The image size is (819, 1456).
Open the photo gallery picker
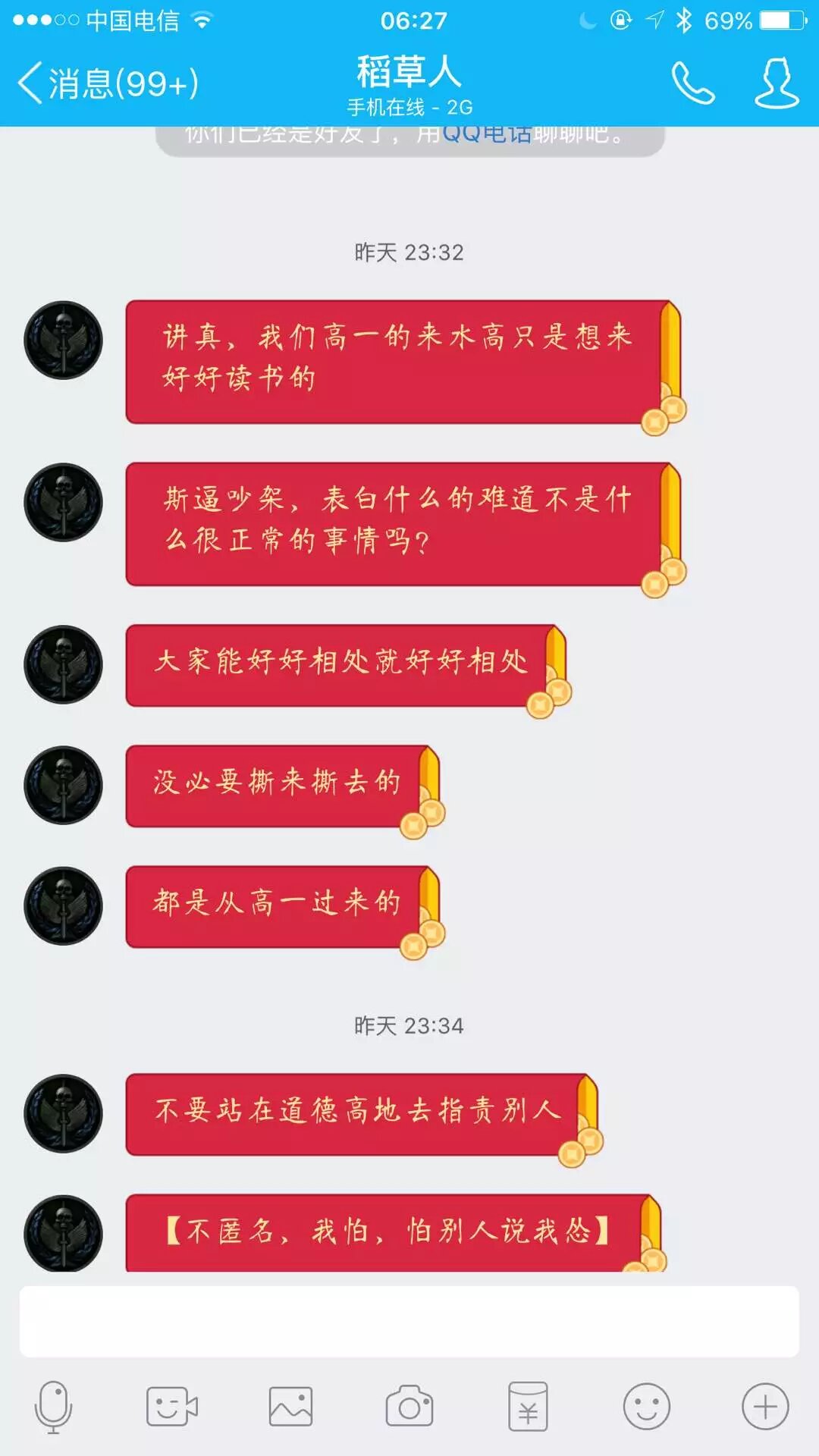tap(290, 1407)
